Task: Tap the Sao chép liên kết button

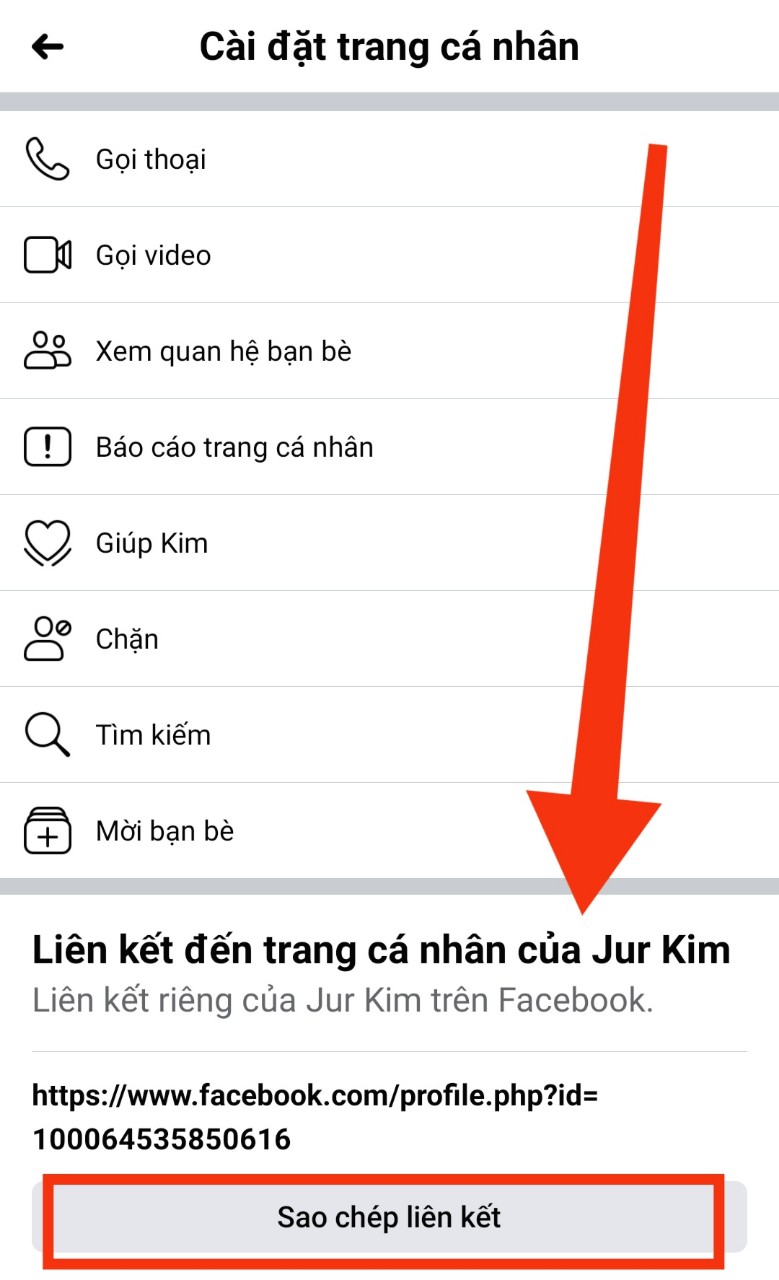Action: pos(389,1217)
